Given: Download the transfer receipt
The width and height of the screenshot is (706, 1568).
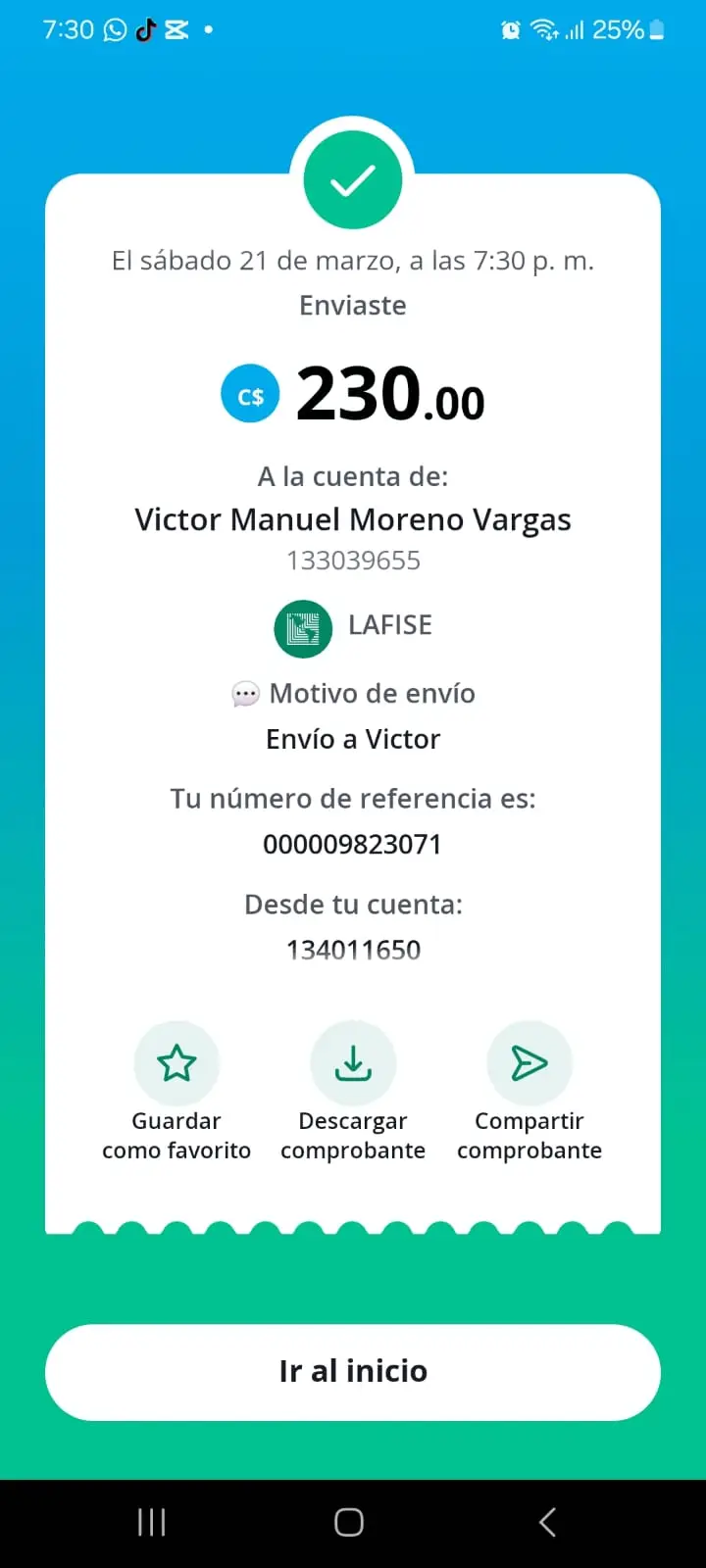Looking at the screenshot, I should pos(353,1064).
